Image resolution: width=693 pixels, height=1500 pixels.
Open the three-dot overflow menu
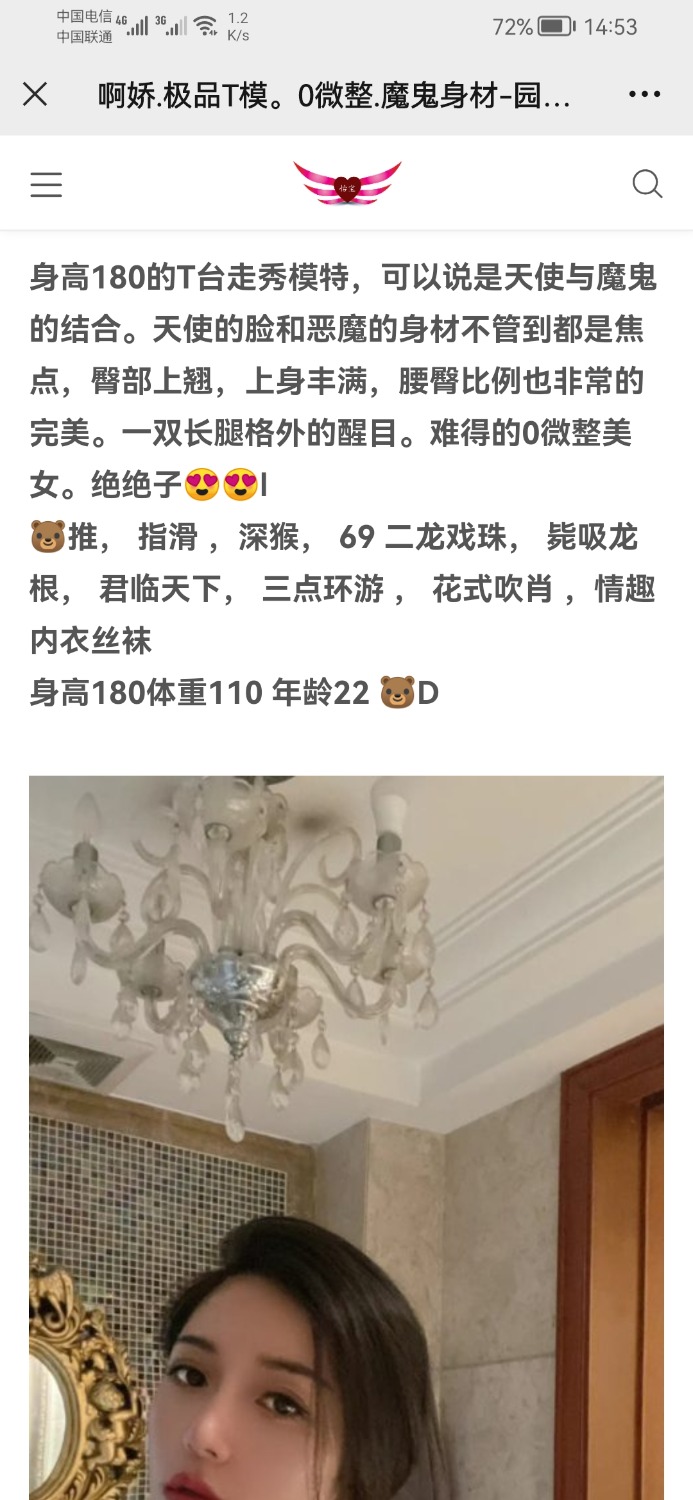point(644,94)
